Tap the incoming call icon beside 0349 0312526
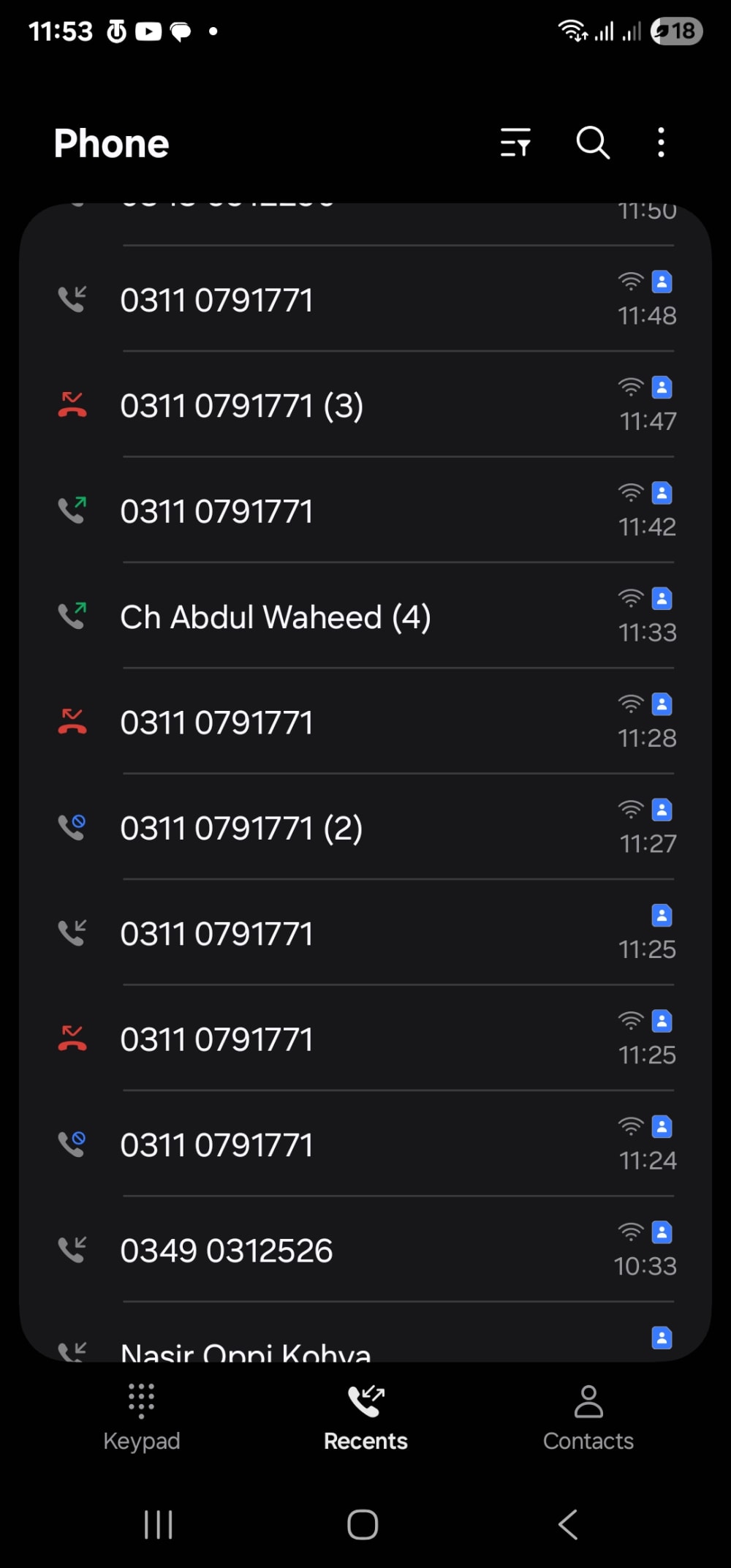731x1568 pixels. [72, 1248]
